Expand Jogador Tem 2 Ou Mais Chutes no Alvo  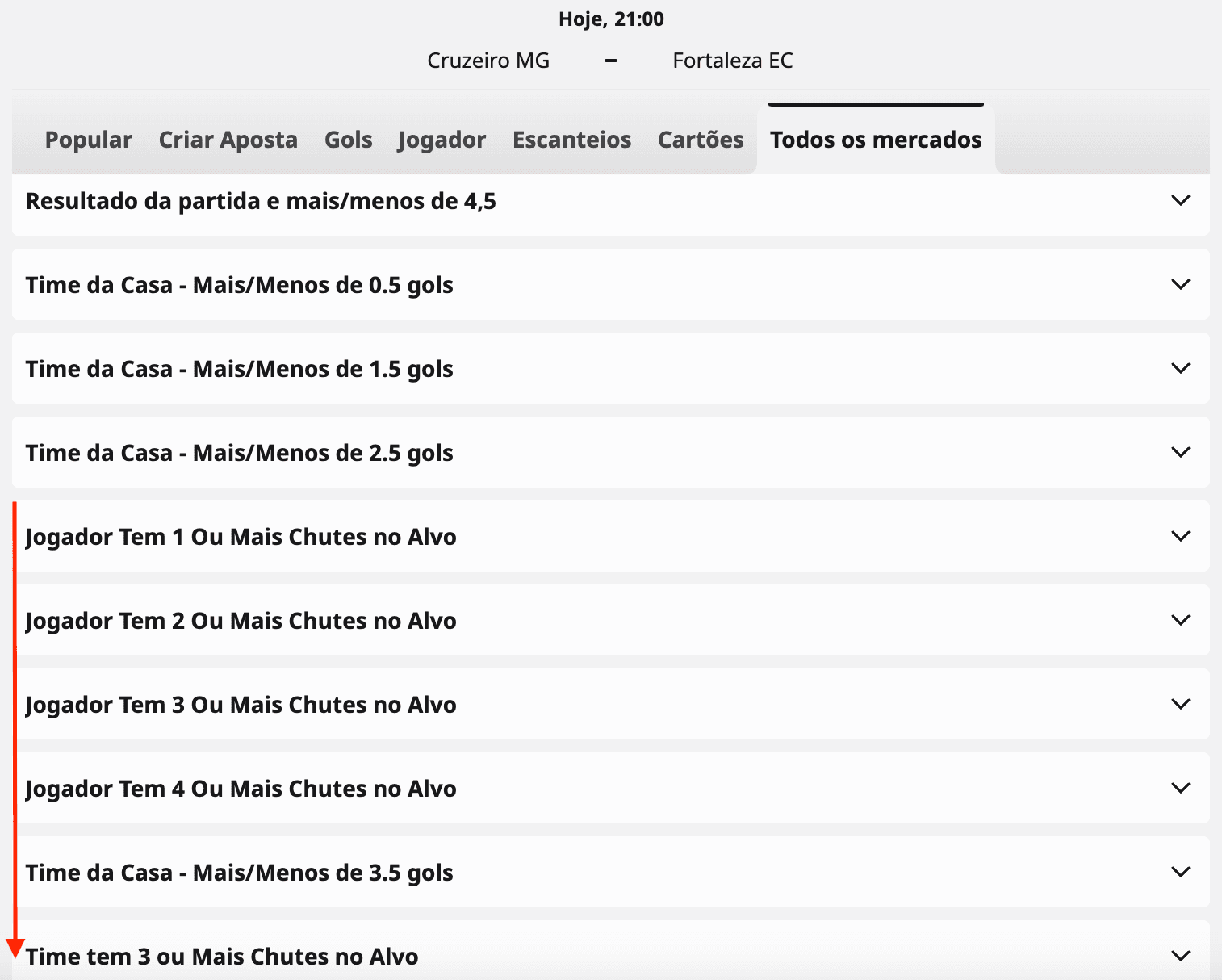pos(611,620)
